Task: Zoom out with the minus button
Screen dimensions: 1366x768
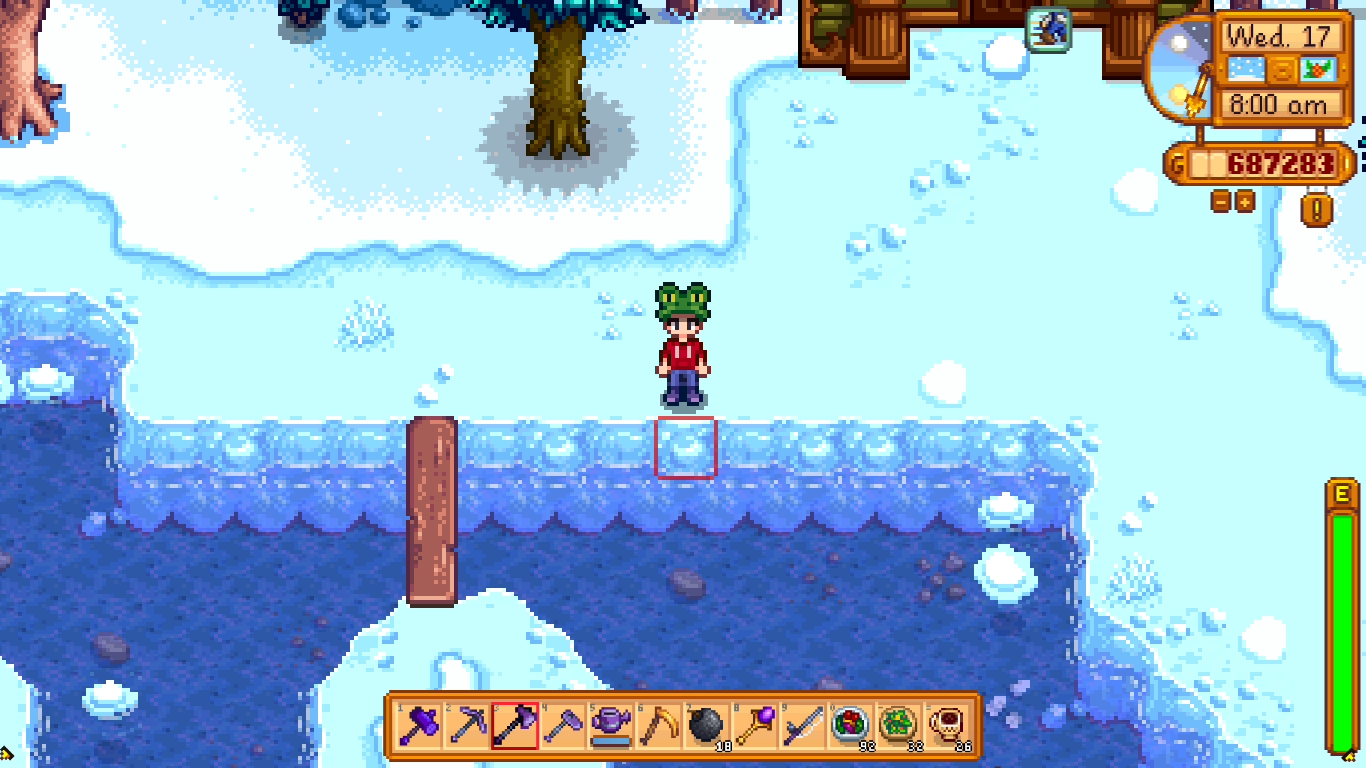Action: (1220, 201)
